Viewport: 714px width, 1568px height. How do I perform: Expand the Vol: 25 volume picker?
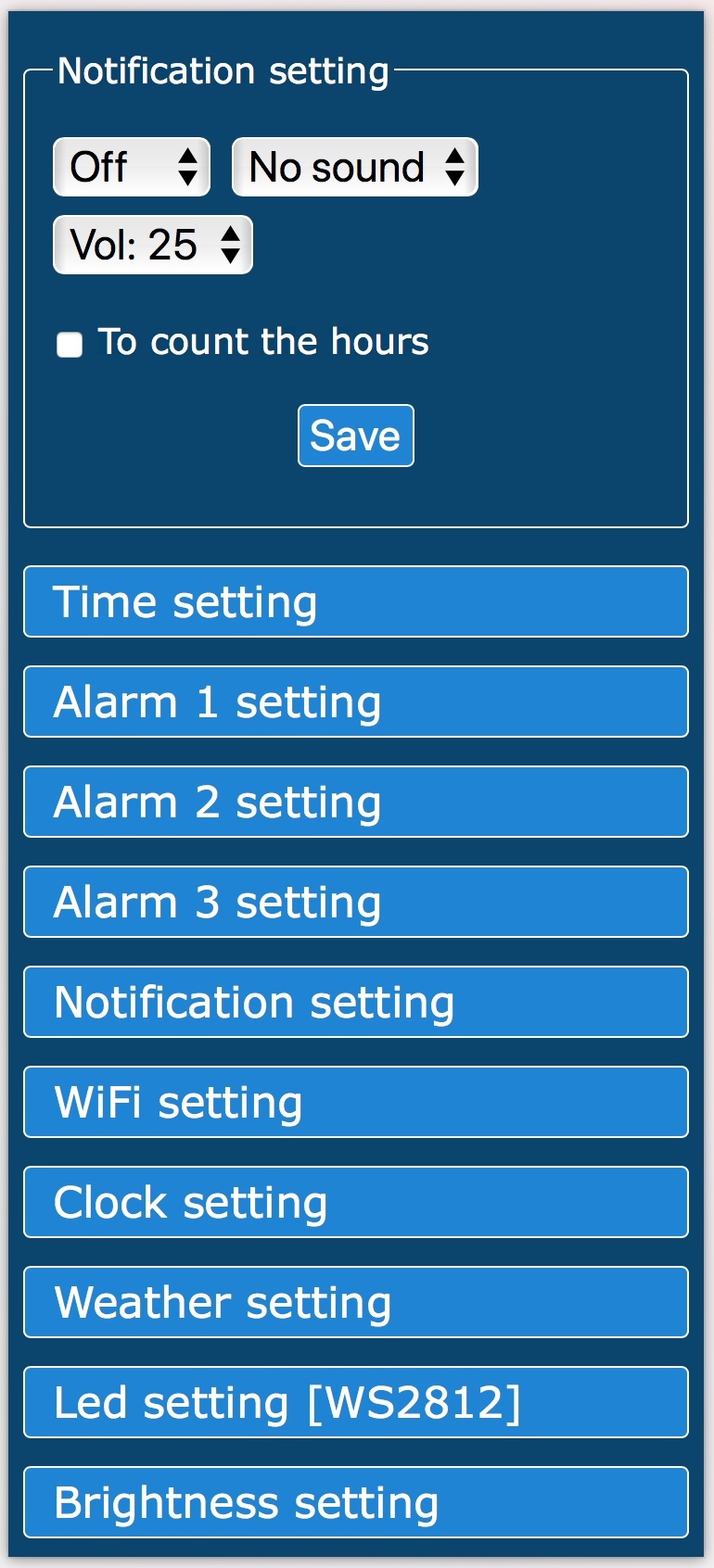153,245
